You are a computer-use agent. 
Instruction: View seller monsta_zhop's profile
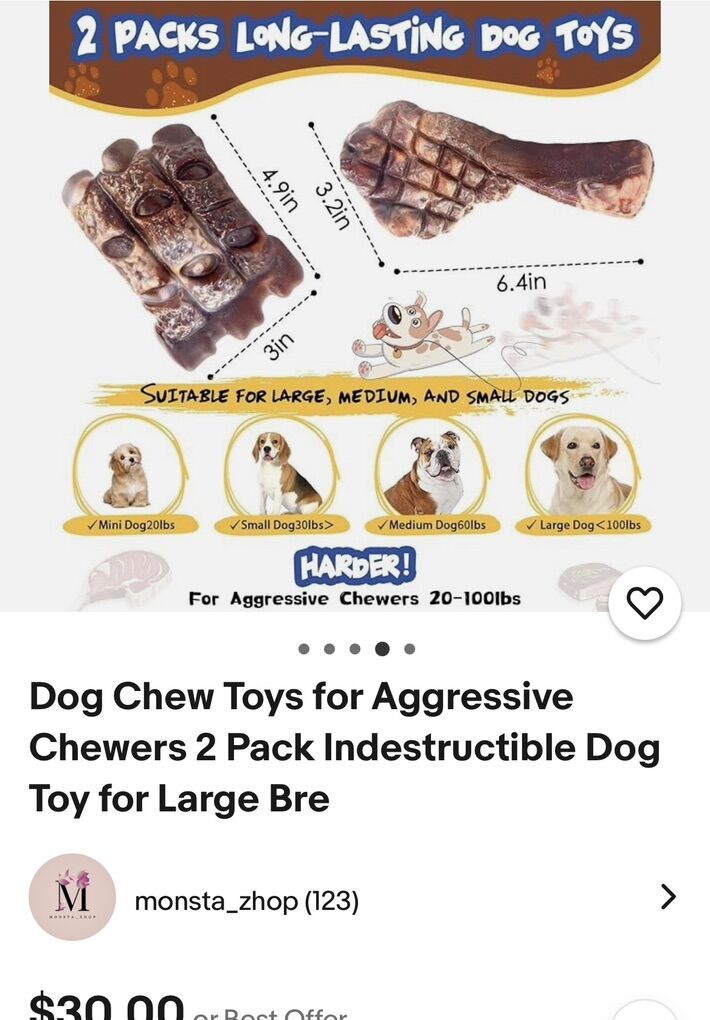pos(246,900)
